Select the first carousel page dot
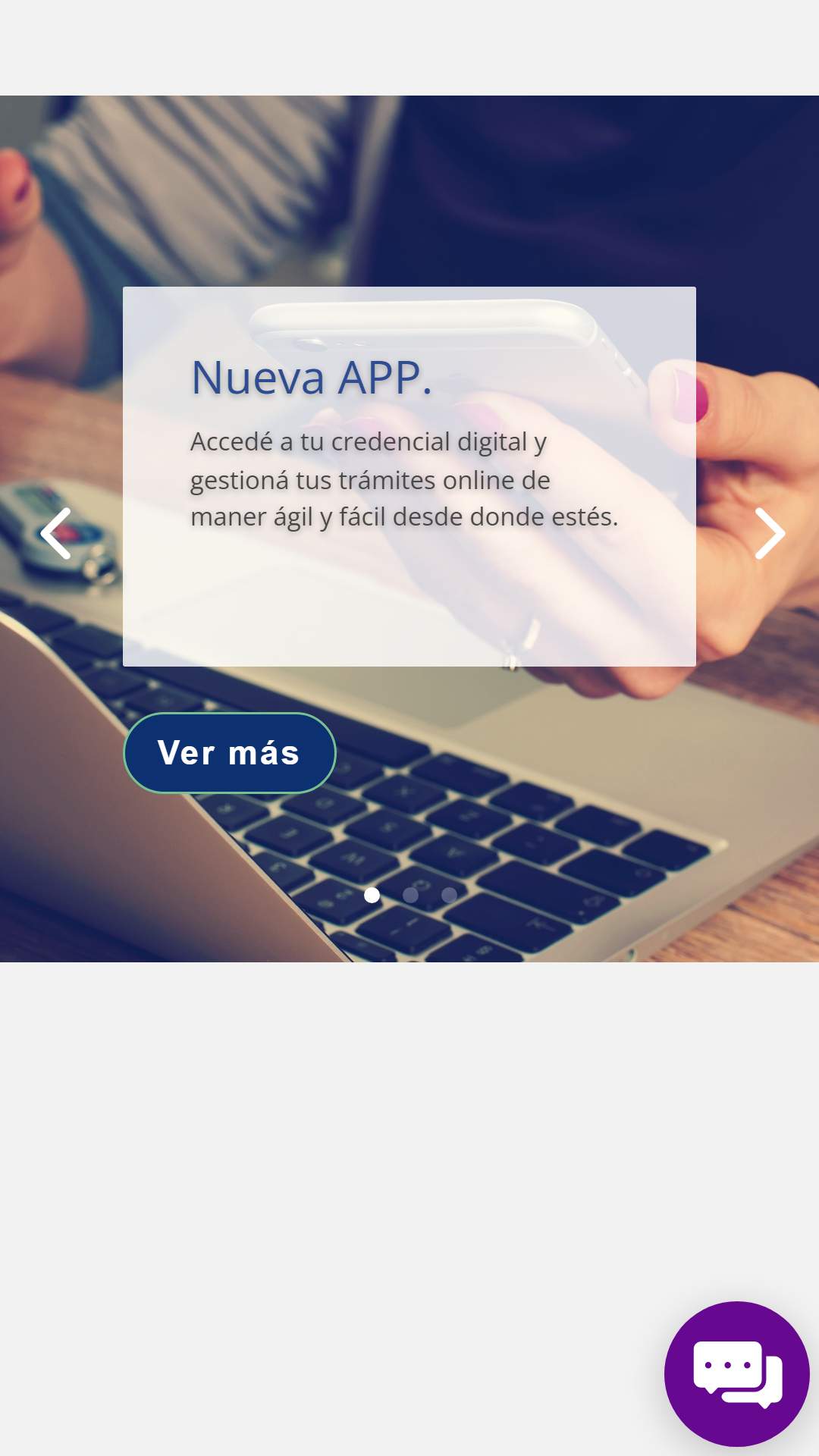This screenshot has width=819, height=1456. (372, 895)
